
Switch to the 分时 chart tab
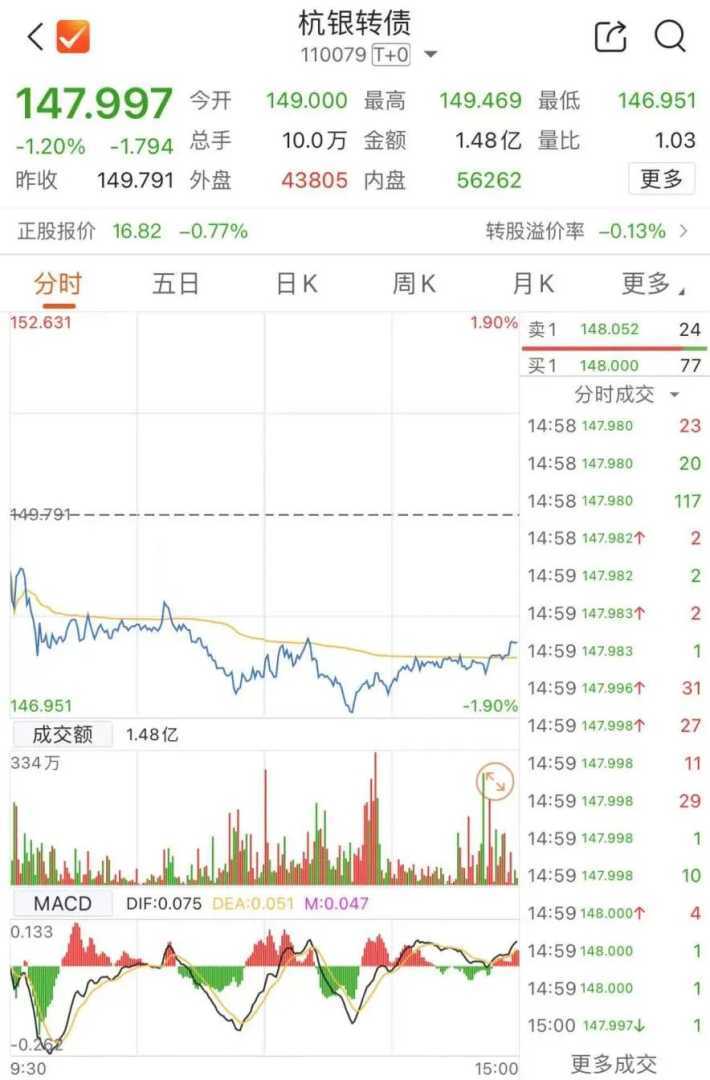[x=58, y=284]
